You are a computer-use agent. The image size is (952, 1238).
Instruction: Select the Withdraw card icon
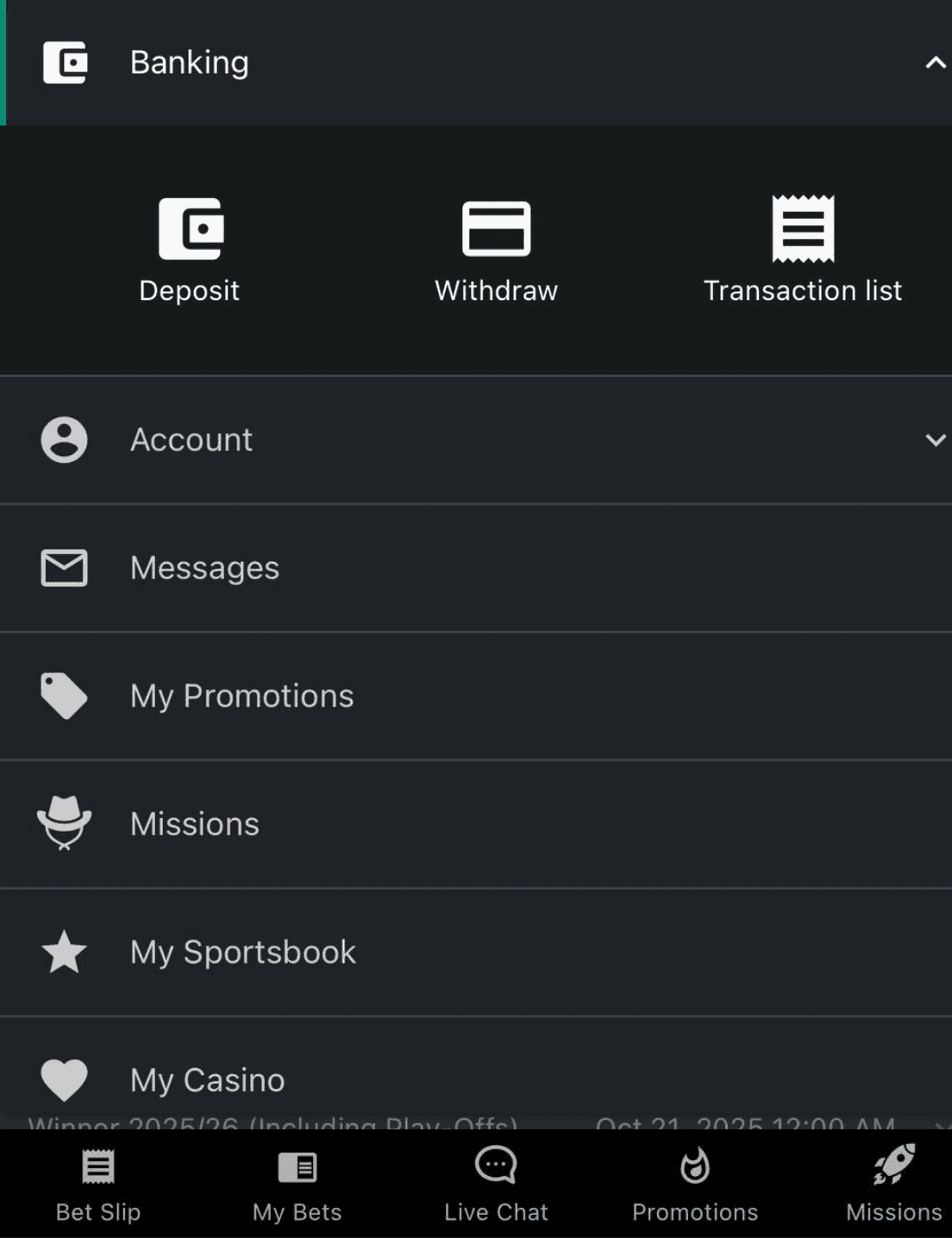point(496,229)
